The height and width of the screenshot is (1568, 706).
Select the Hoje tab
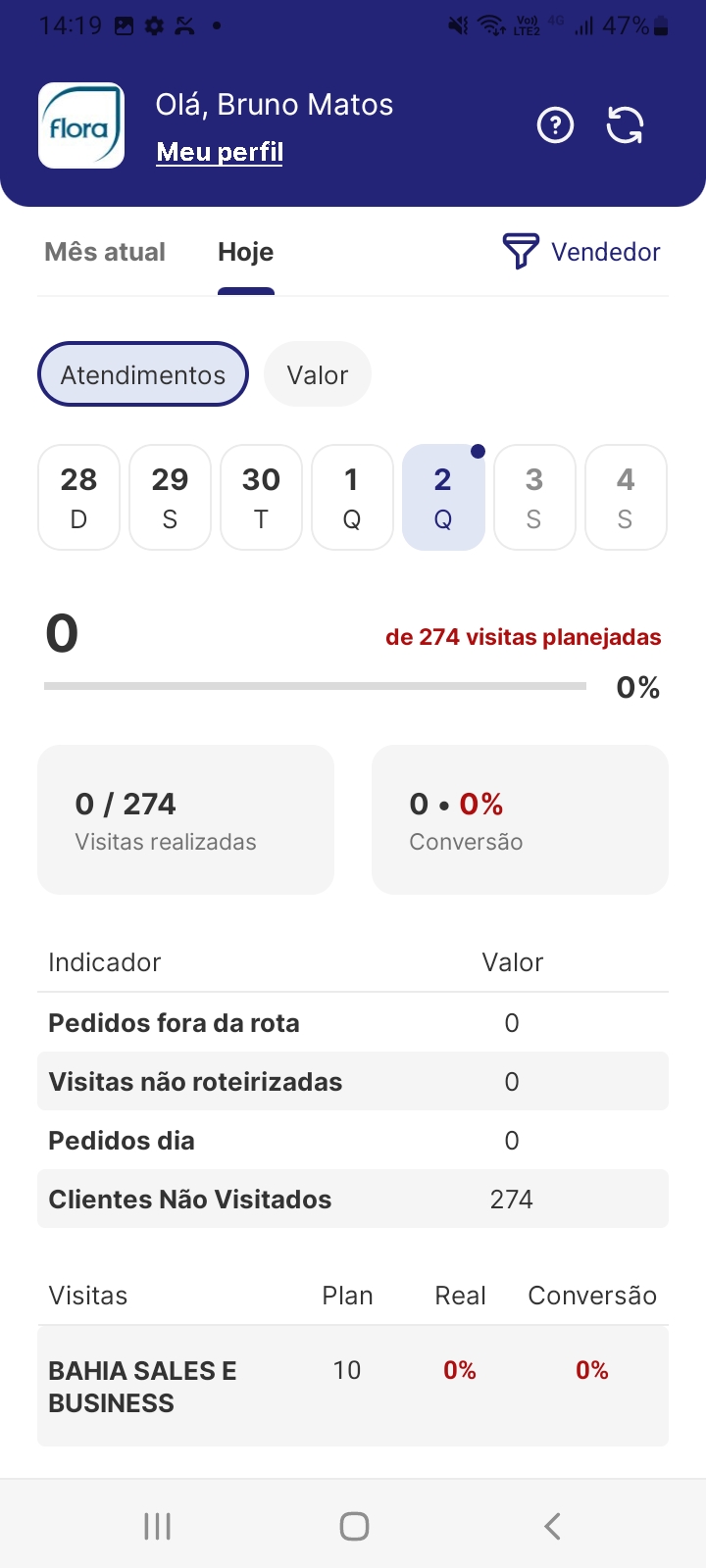pyautogui.click(x=245, y=252)
